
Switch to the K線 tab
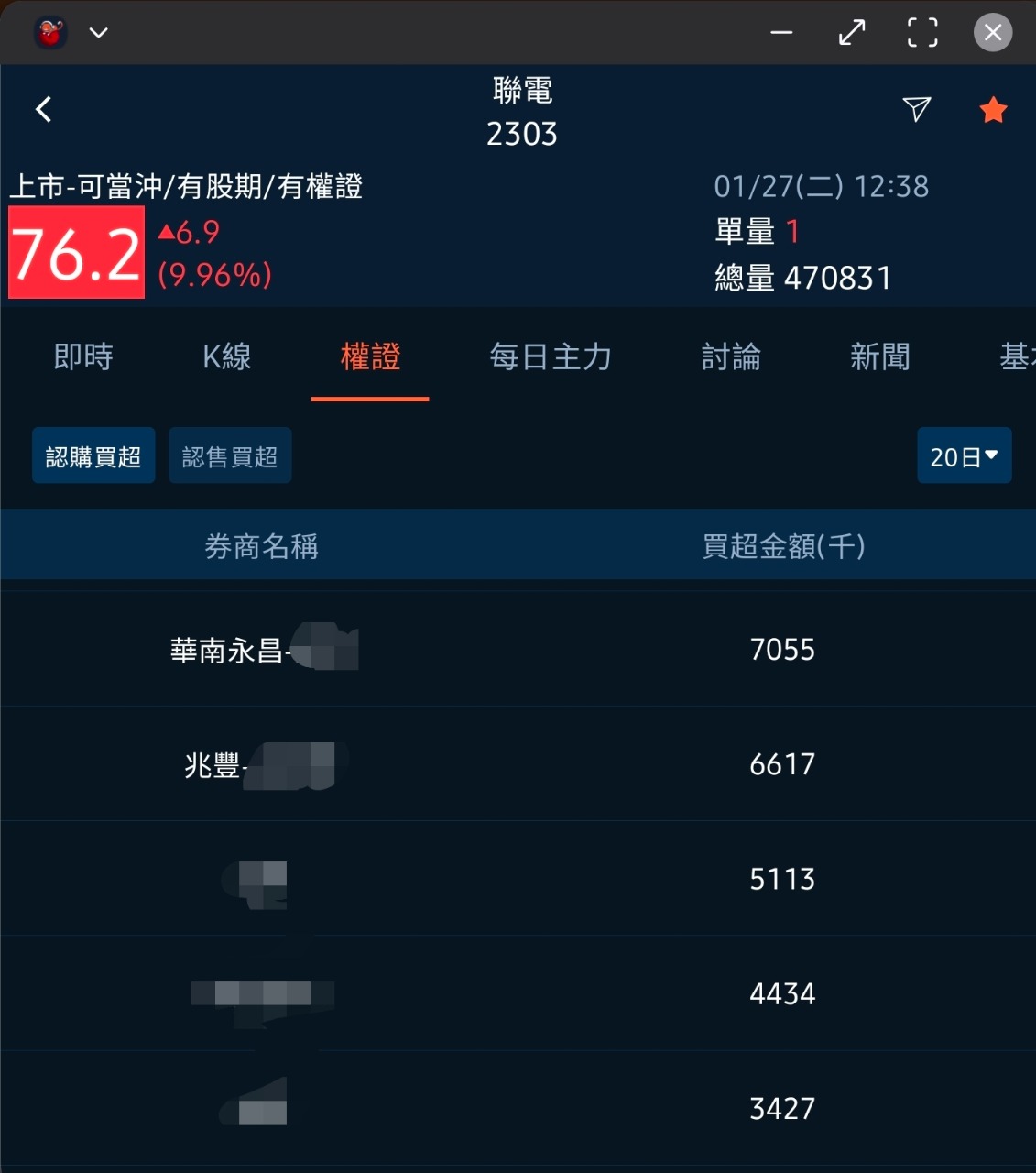tap(227, 358)
